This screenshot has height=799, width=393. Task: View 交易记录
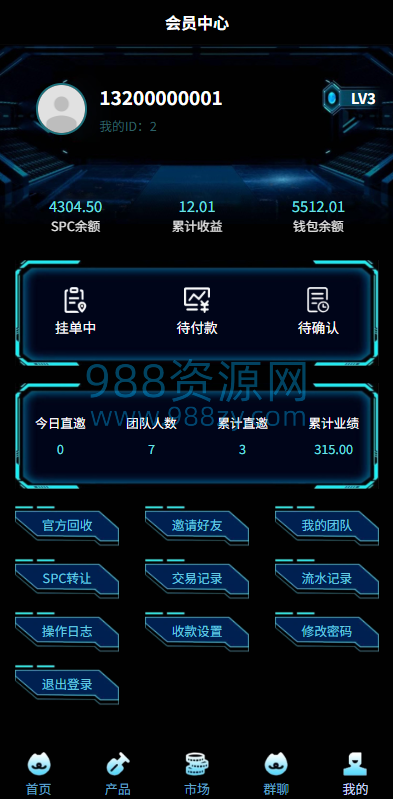point(197,579)
